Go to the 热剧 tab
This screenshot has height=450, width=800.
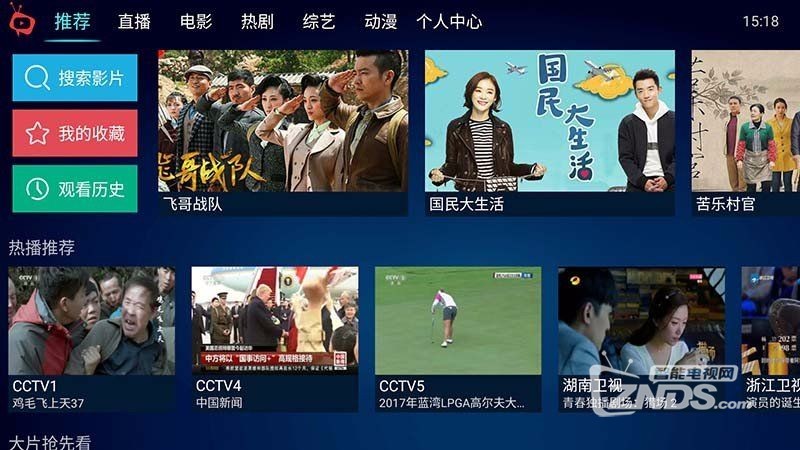coord(257,21)
